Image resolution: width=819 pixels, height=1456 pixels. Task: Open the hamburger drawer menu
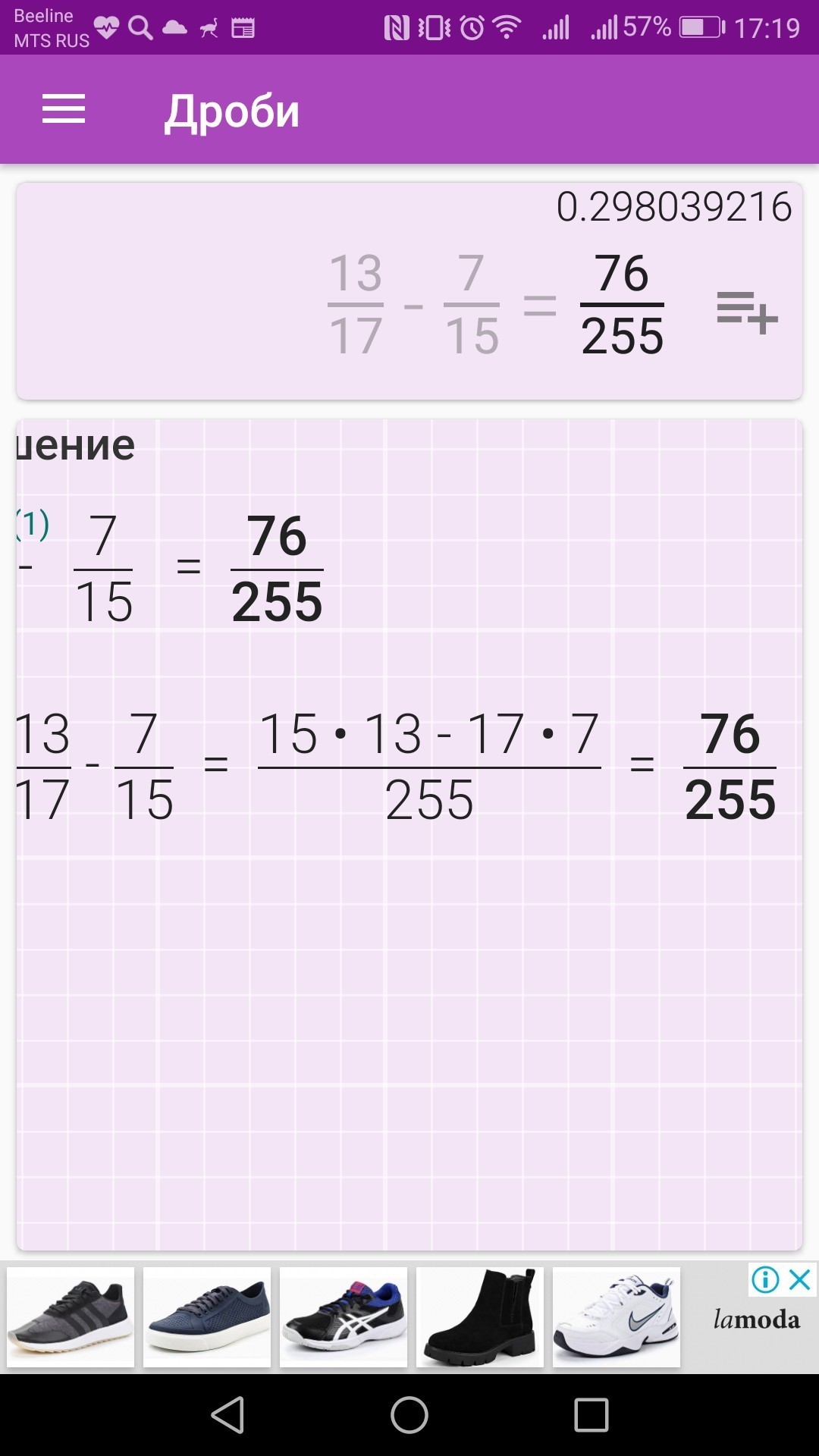tap(64, 109)
